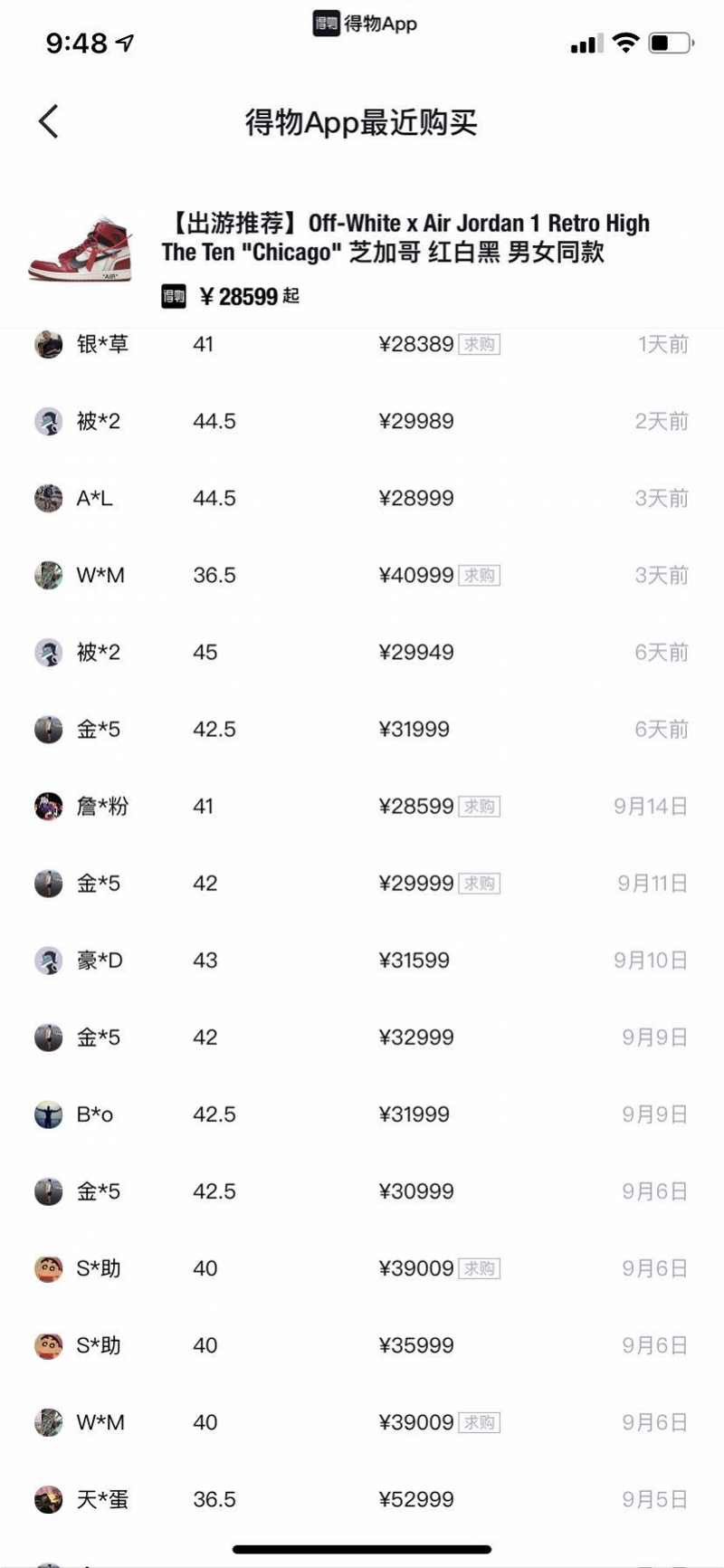Open 天*蛋's avatar at the bottom
Viewport: 724px width, 1568px height.
pyautogui.click(x=47, y=1499)
